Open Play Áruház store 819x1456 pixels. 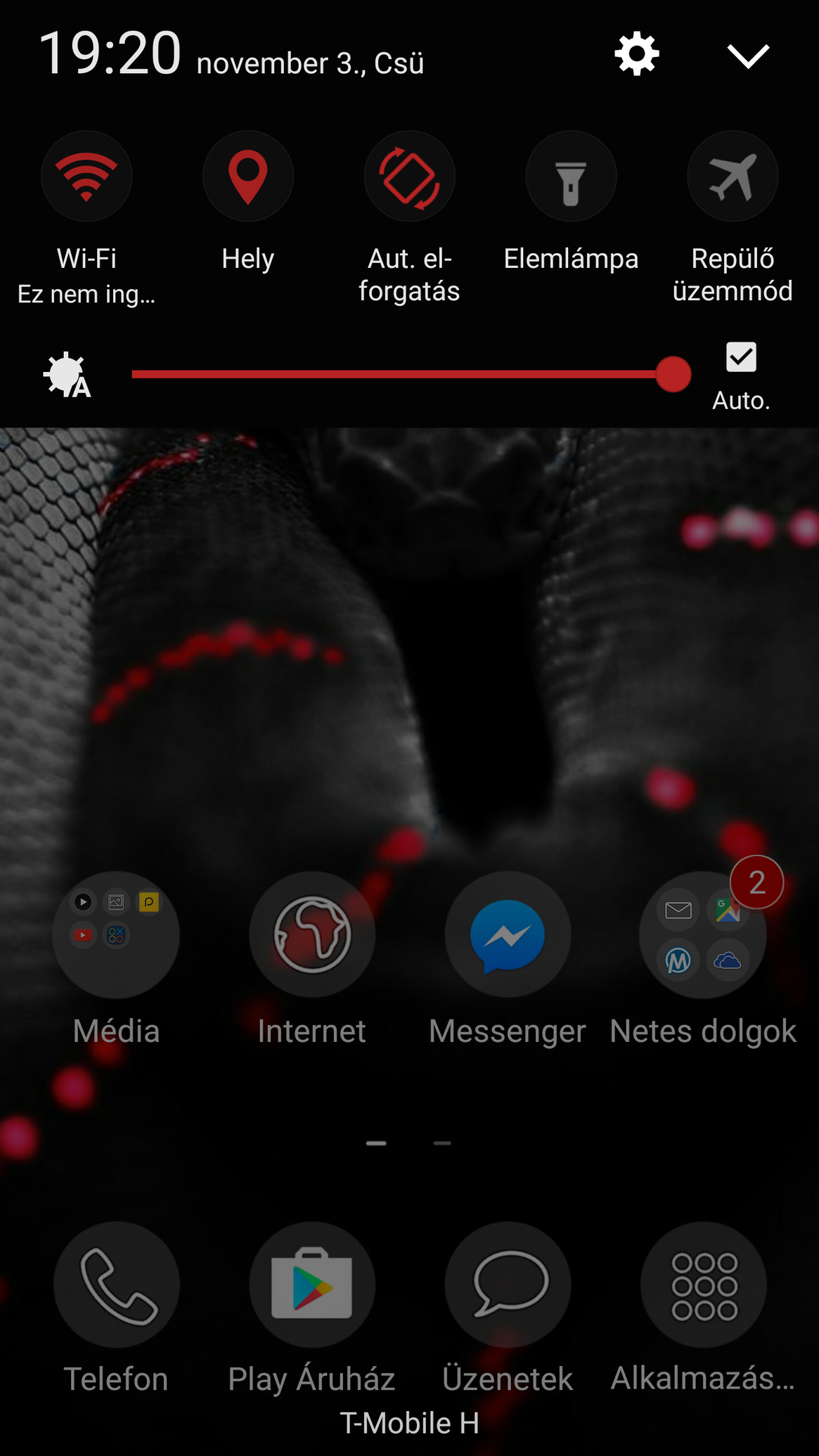[312, 1284]
